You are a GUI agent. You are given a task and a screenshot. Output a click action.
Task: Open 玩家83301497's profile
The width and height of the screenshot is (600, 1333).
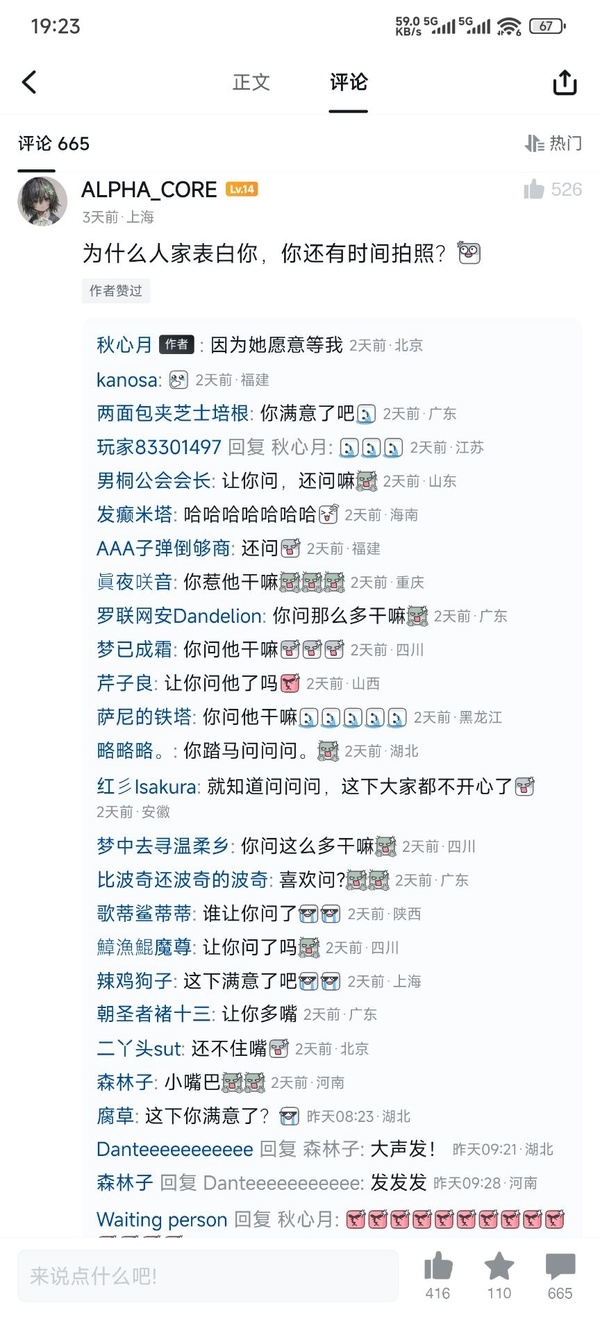159,447
